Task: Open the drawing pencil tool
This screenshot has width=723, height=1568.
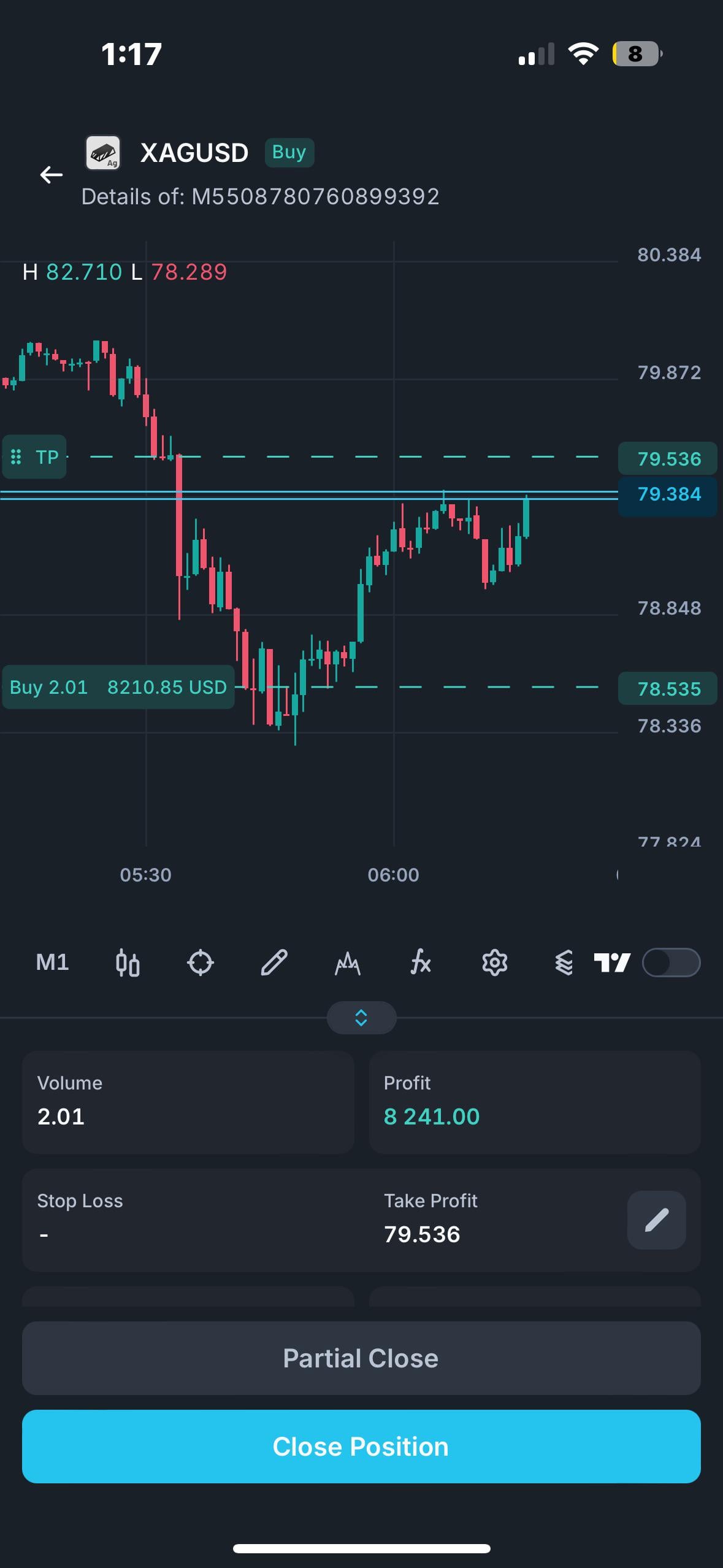Action: [x=274, y=963]
